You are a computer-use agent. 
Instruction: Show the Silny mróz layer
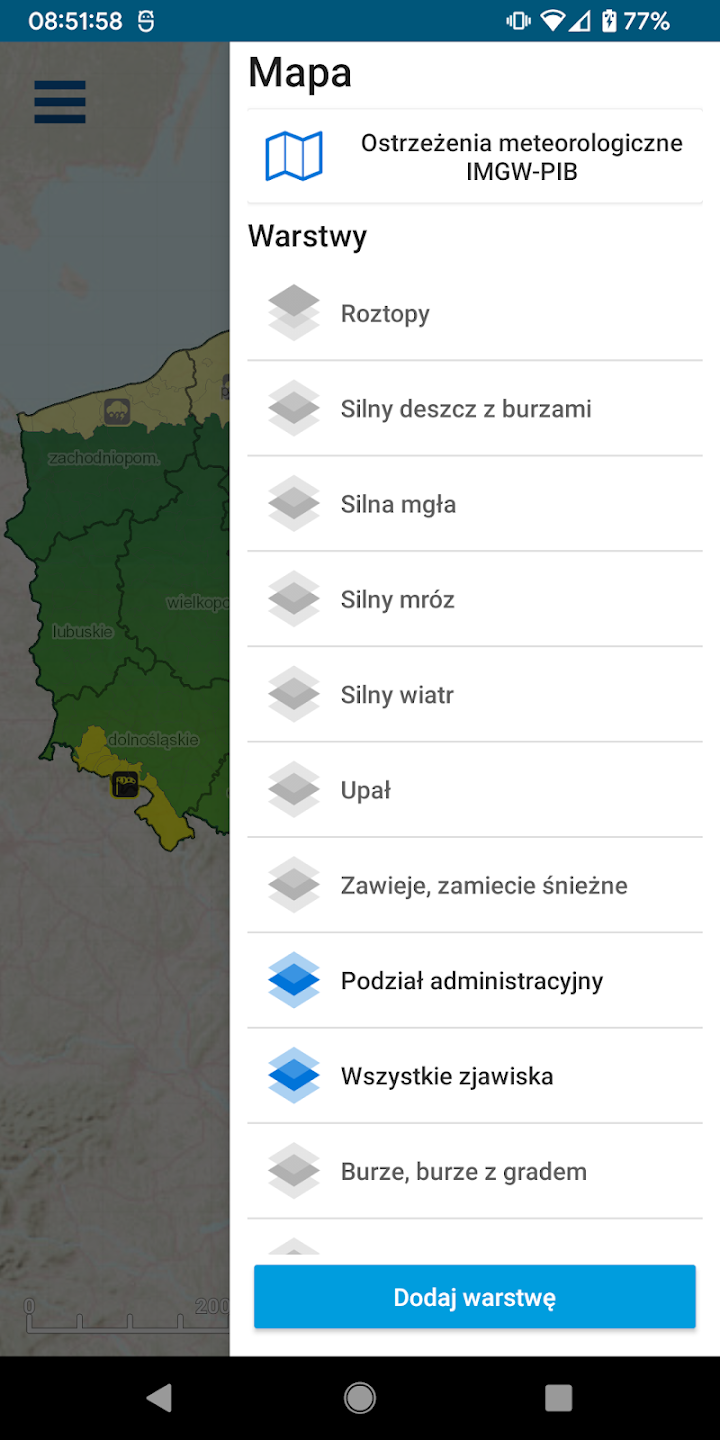click(x=475, y=599)
